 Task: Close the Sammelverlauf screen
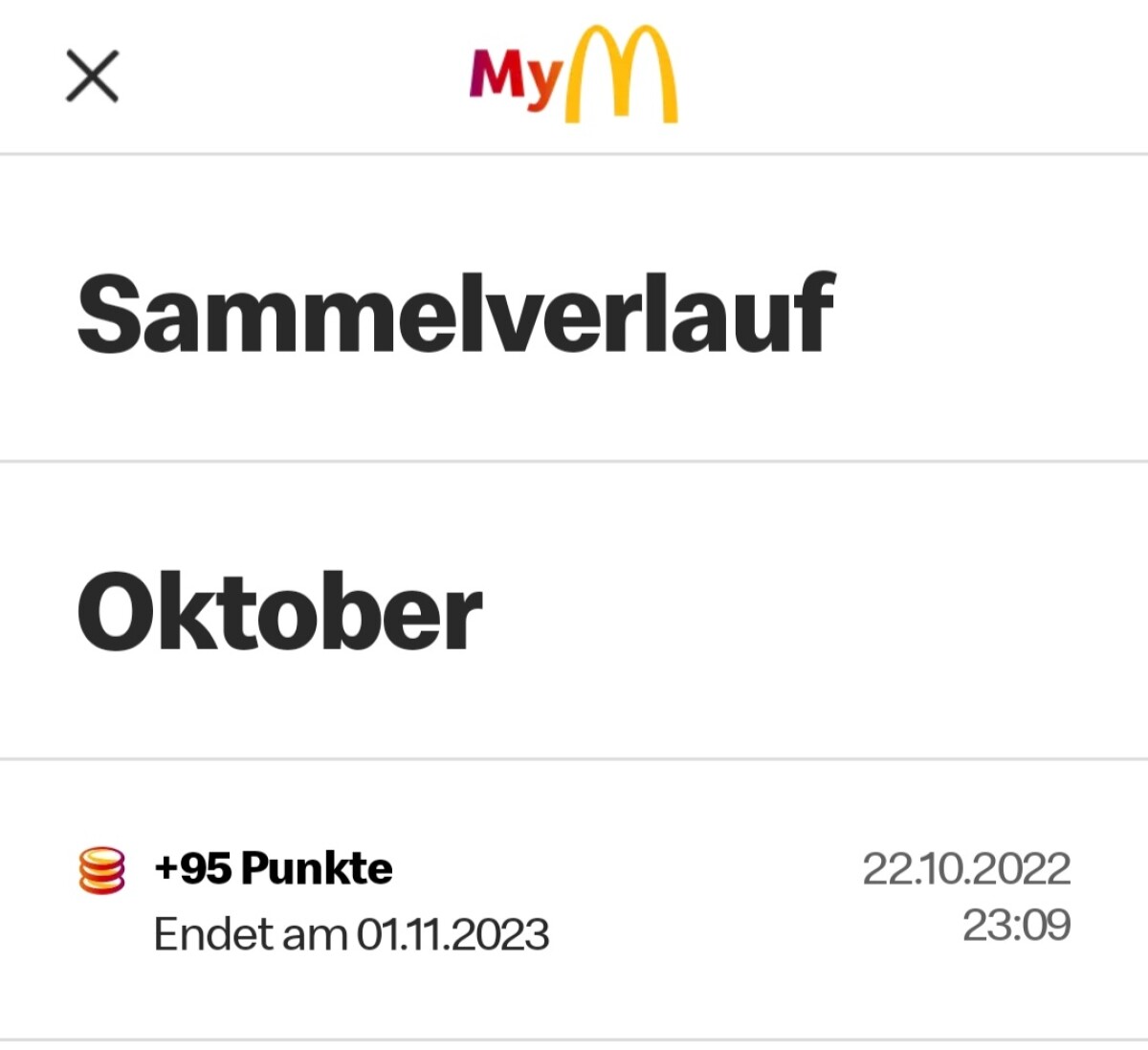coord(92,77)
